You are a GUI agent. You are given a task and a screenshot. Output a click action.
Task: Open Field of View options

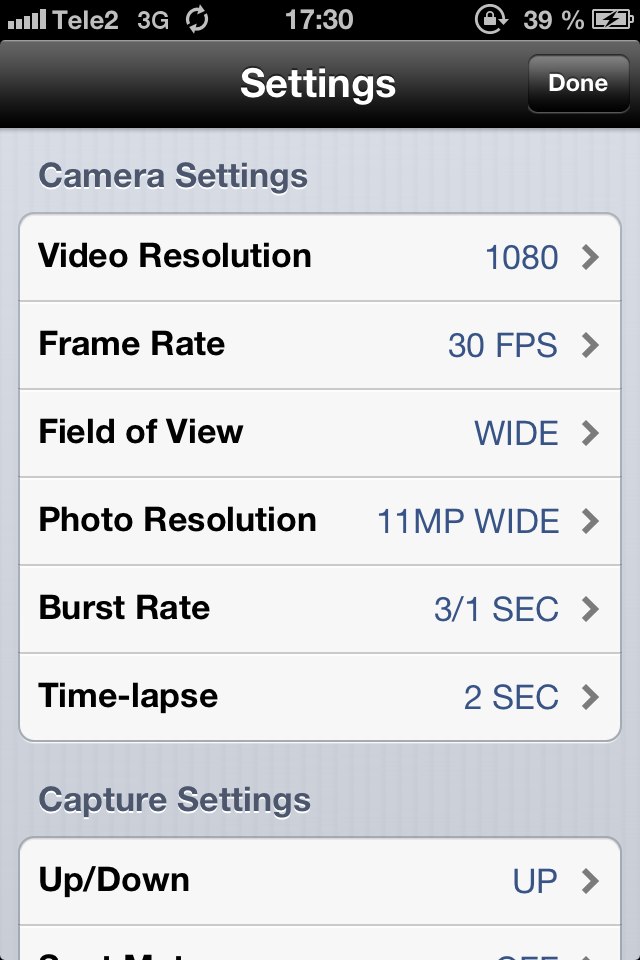(320, 433)
